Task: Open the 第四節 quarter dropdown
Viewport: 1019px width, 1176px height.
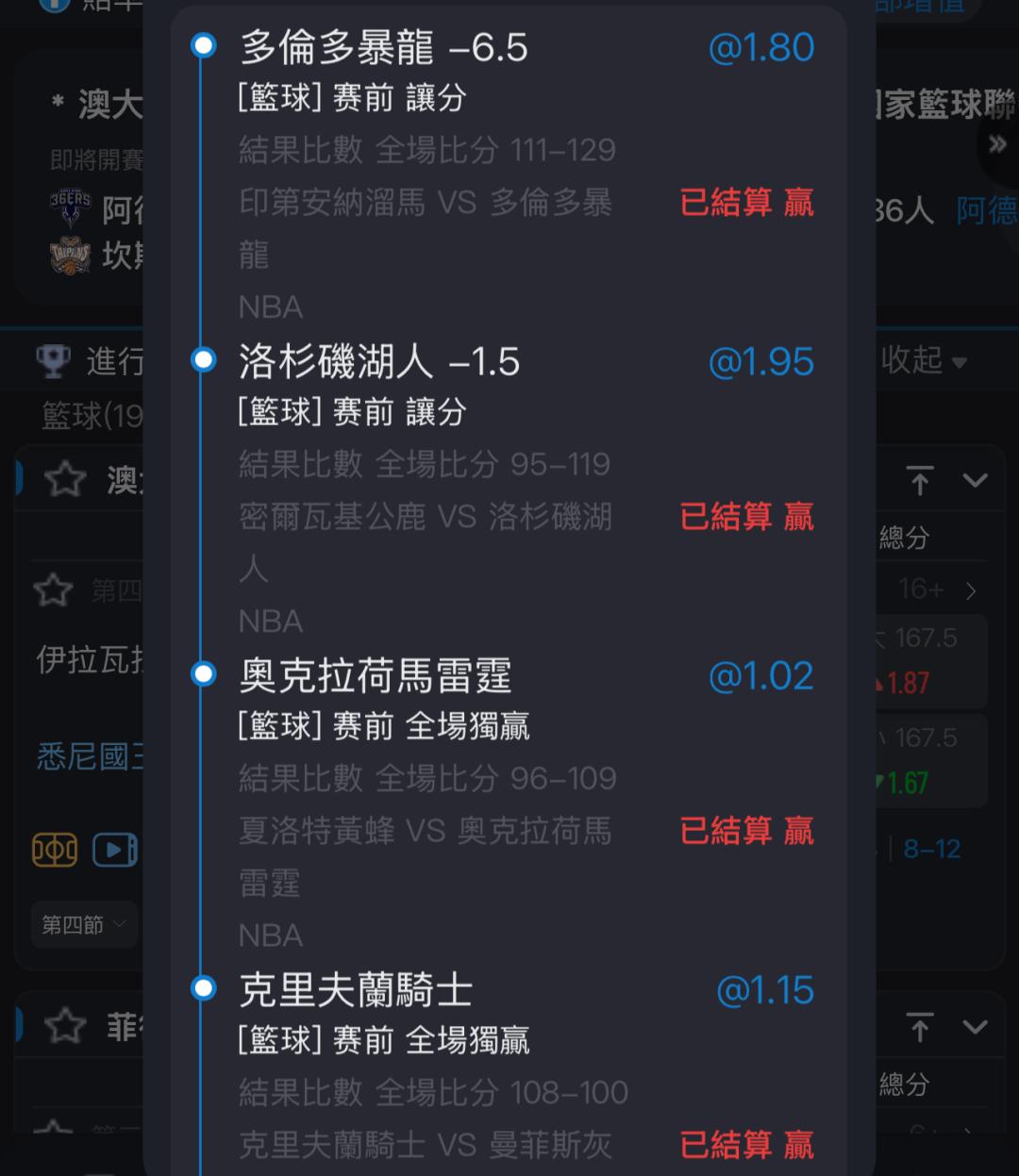Action: [x=83, y=925]
